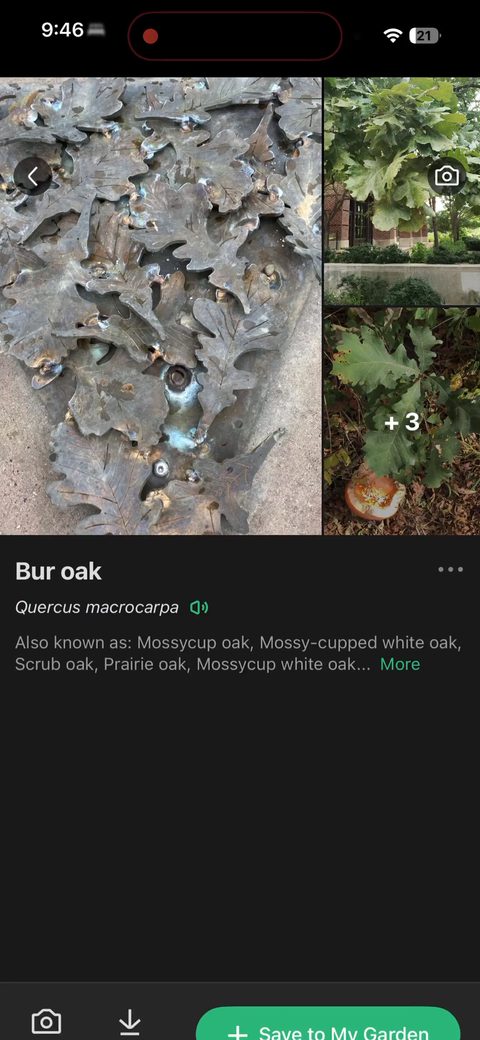Go back using the arrow on the photo
480x1040 pixels.
[32, 176]
